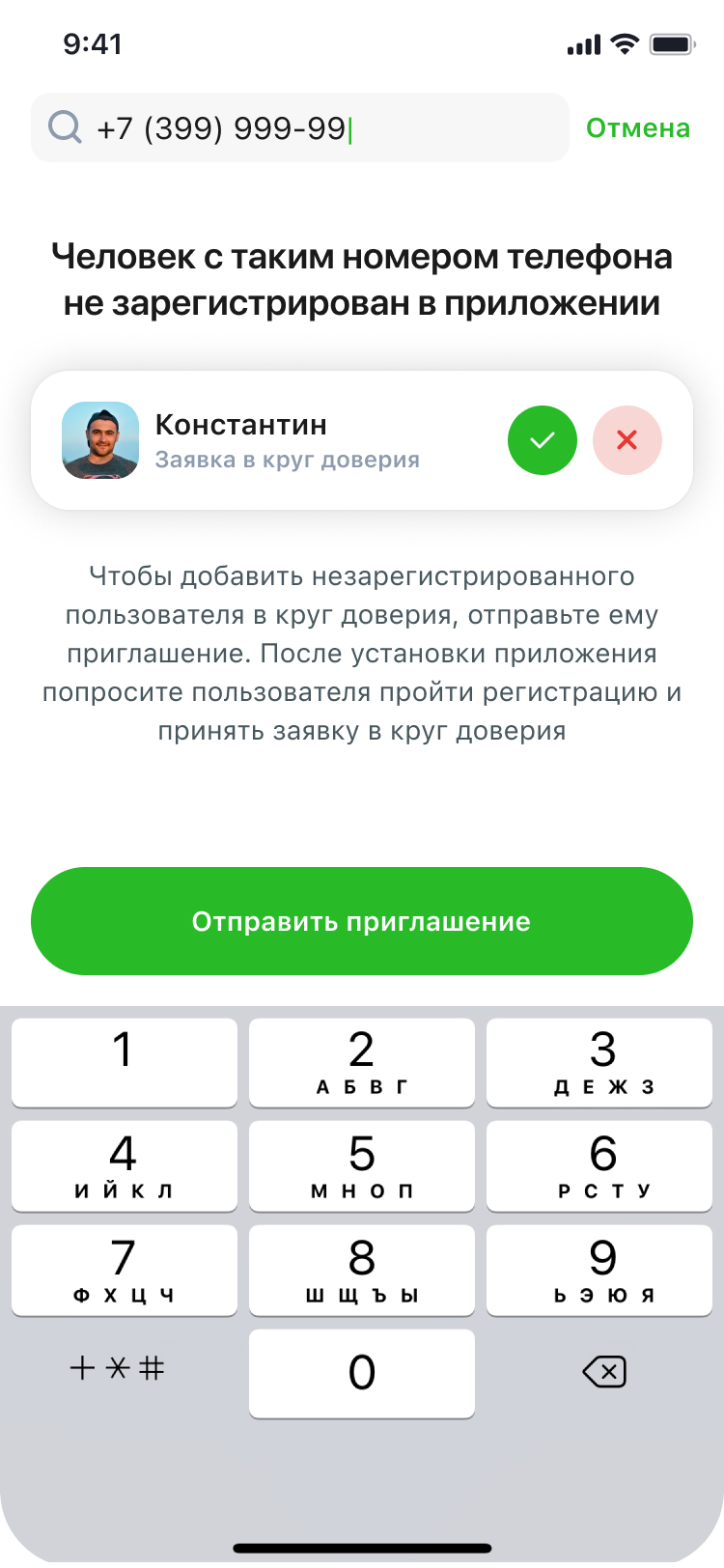Cancel the search with Отмена
This screenshot has height=1568, width=724.
pyautogui.click(x=638, y=128)
